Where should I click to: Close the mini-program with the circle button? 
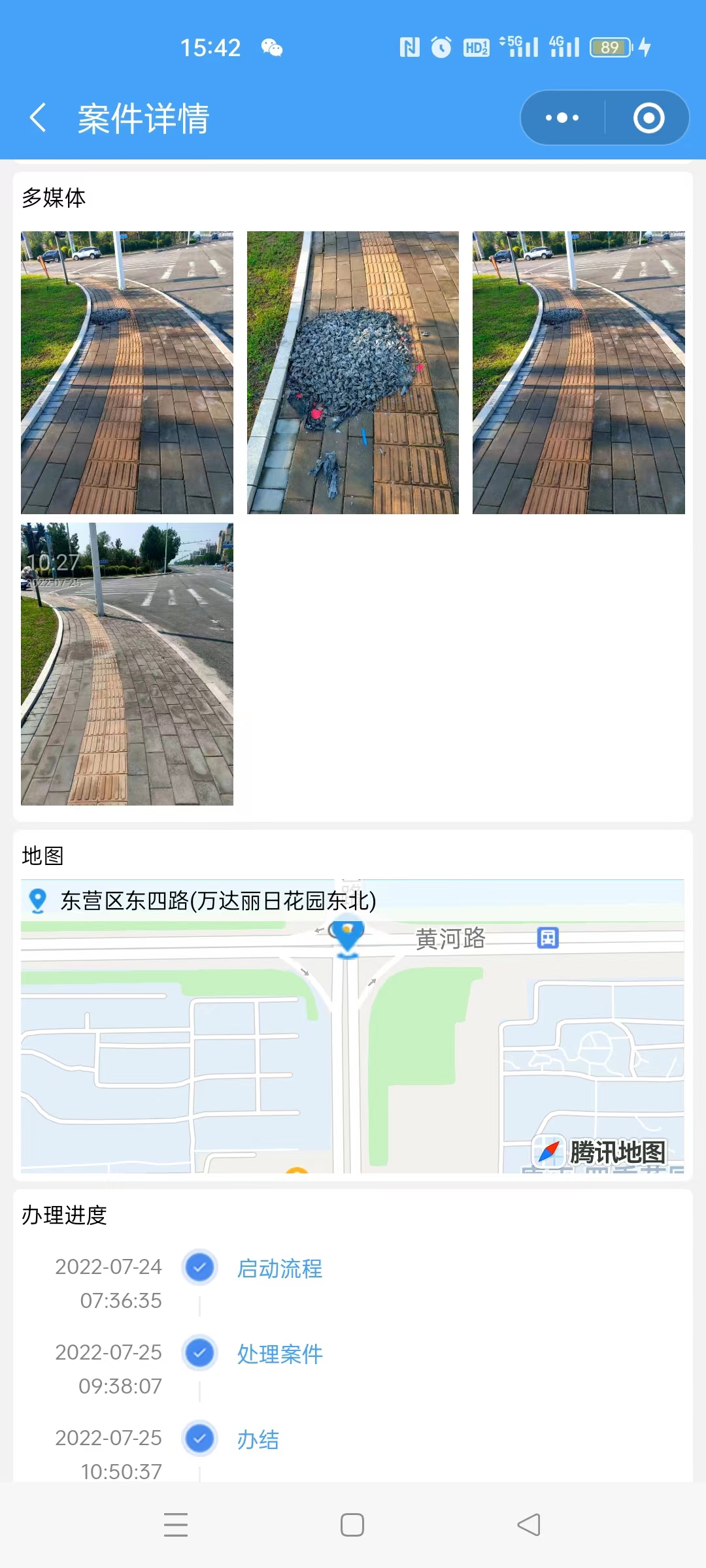[648, 118]
